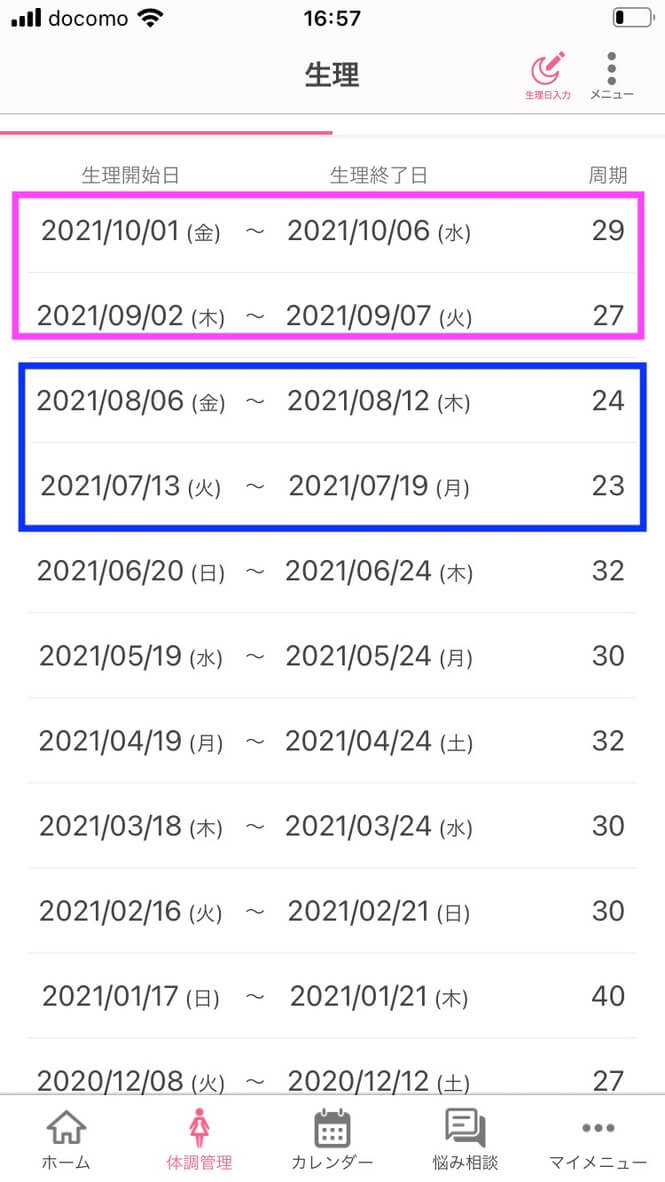
Task: Open the record starting 2021/02/16
Action: coord(332,912)
